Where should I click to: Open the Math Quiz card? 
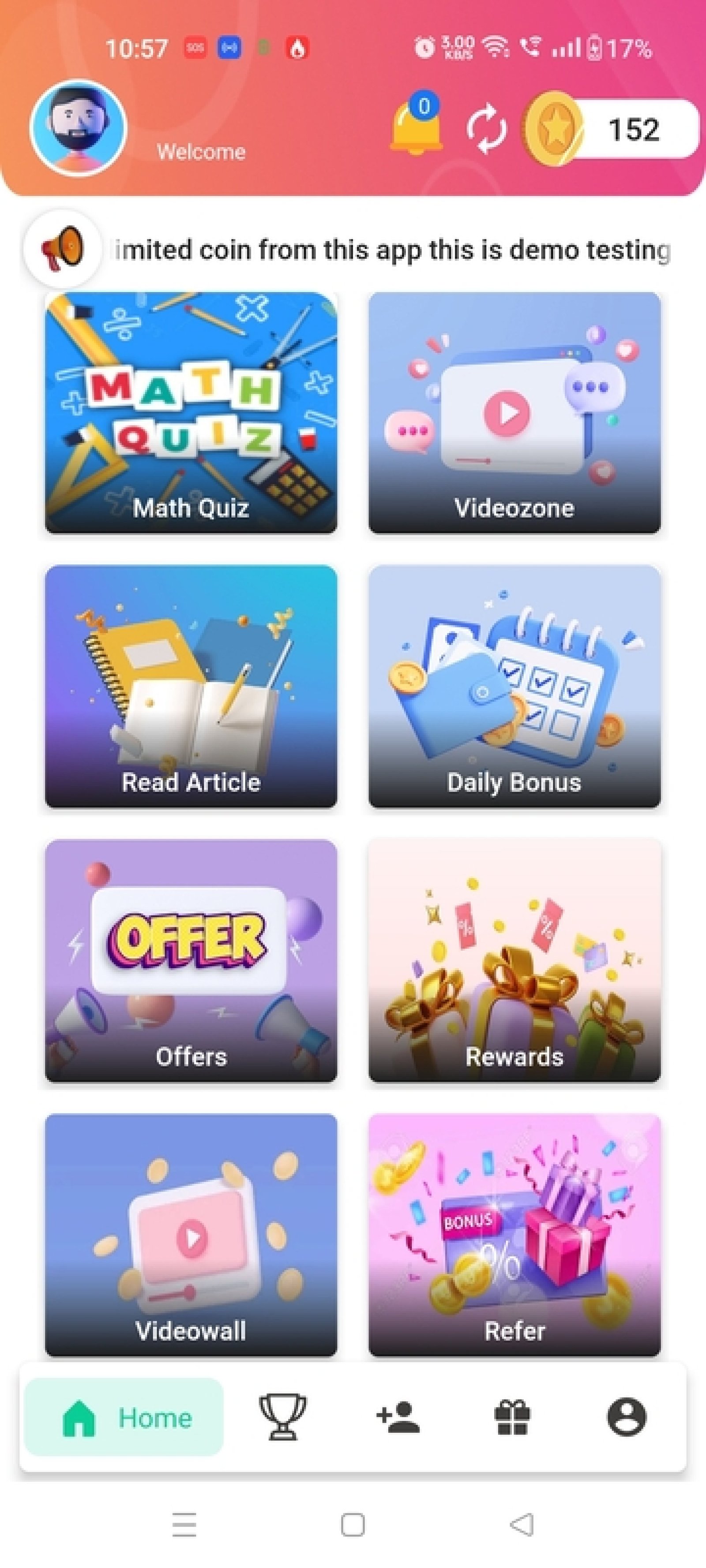(191, 413)
